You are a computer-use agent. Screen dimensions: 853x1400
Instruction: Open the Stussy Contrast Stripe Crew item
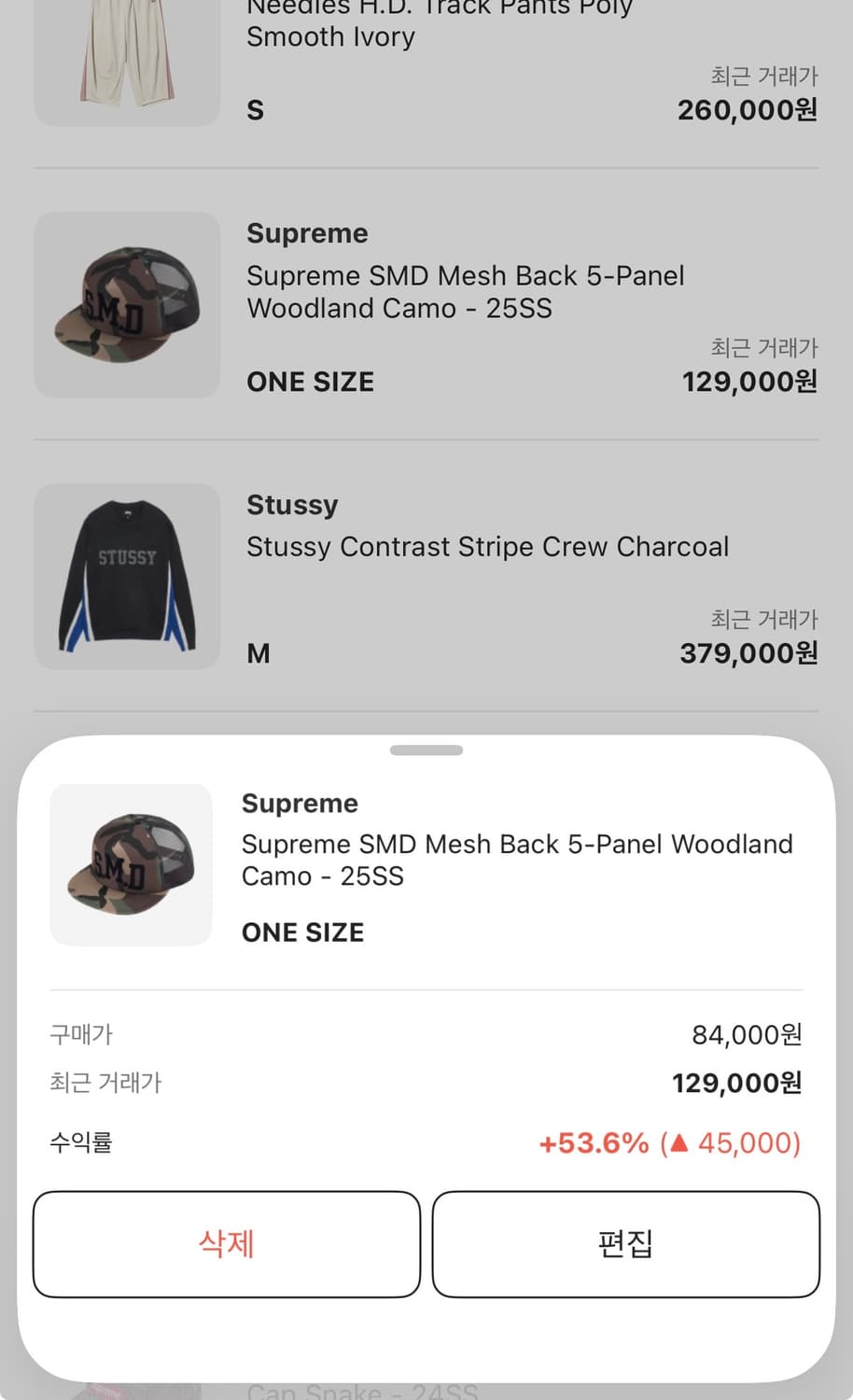[487, 547]
